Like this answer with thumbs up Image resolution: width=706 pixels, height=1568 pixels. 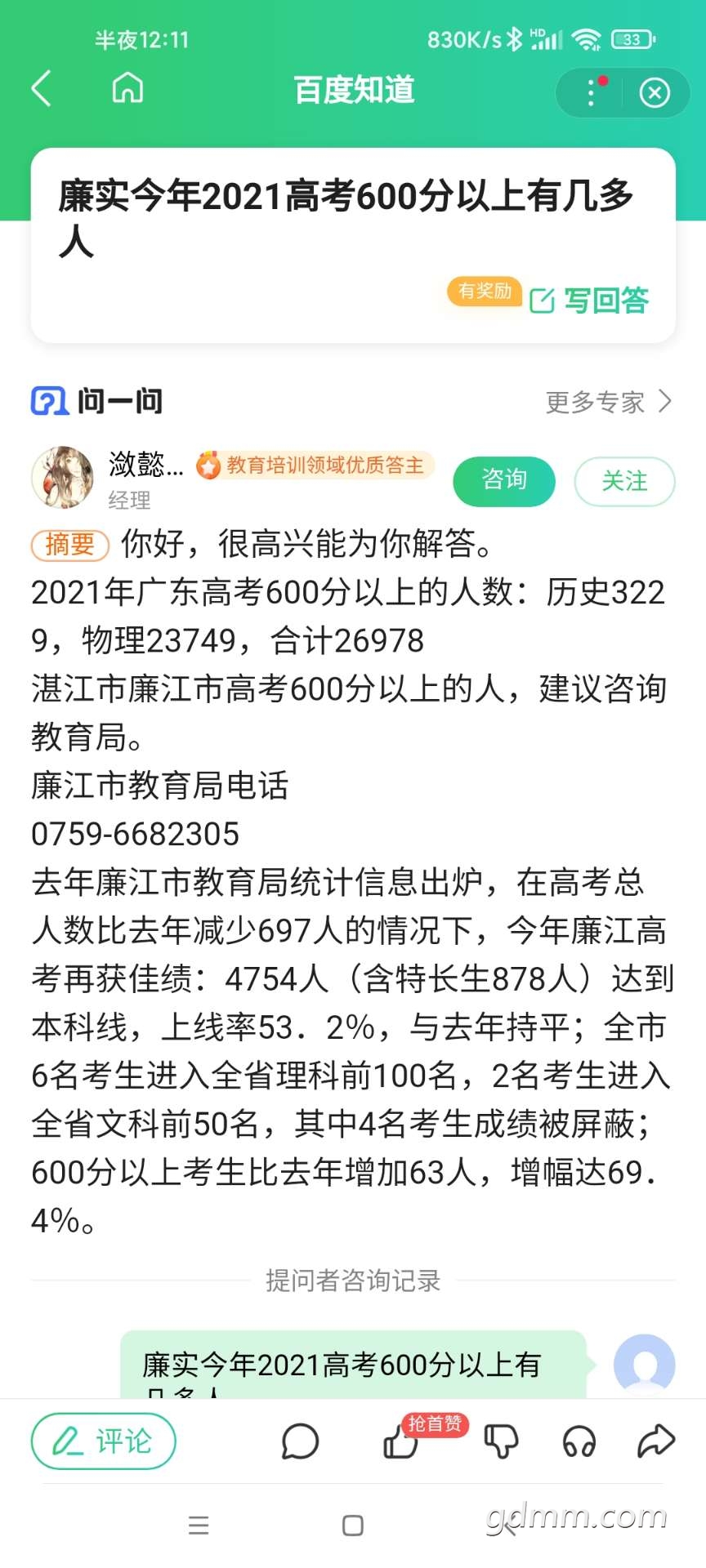pos(400,1443)
